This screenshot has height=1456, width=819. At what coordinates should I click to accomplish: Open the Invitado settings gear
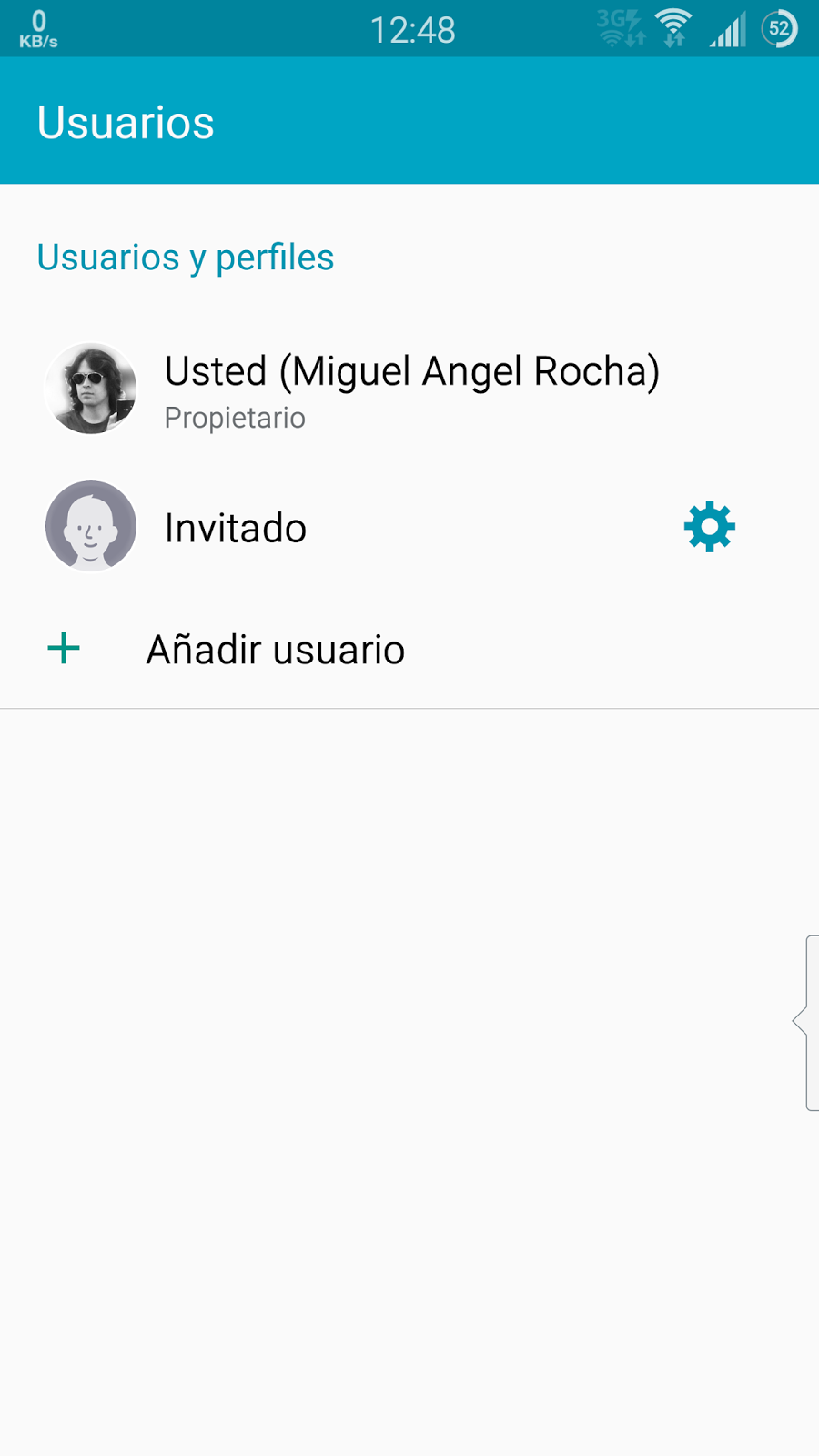[x=709, y=527]
